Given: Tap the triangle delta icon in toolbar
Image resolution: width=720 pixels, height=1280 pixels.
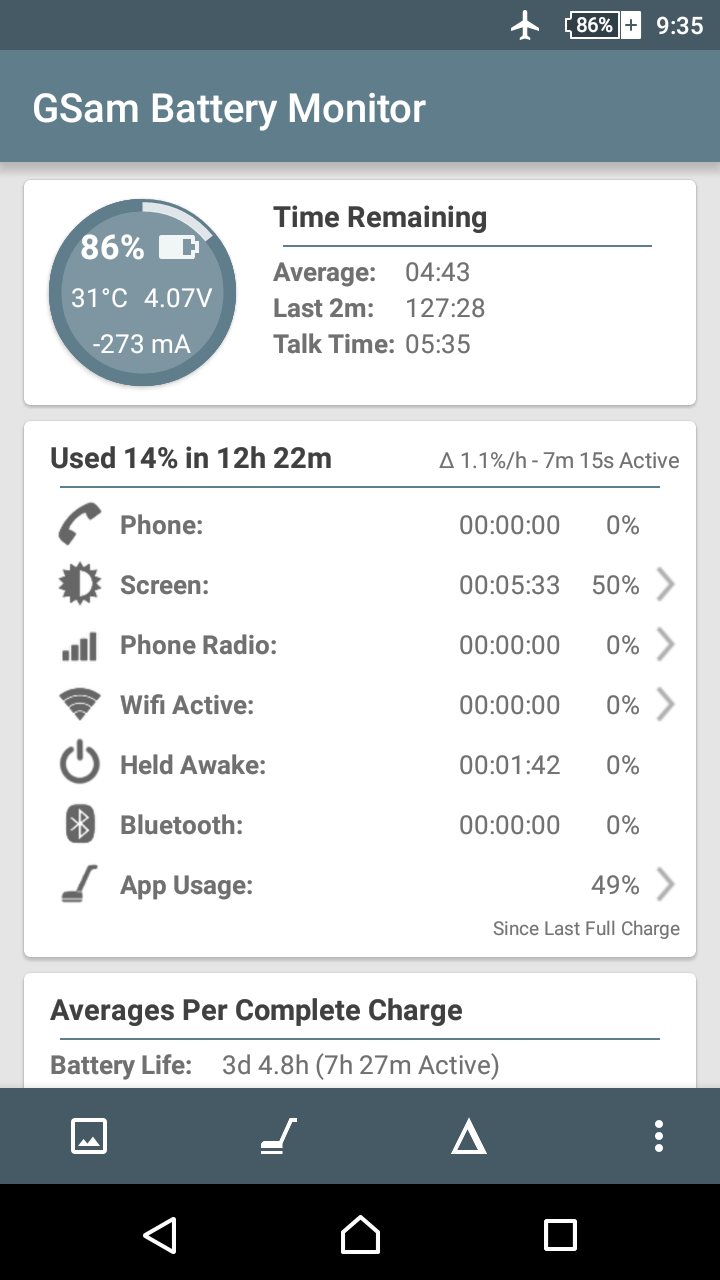Looking at the screenshot, I should coord(468,1137).
